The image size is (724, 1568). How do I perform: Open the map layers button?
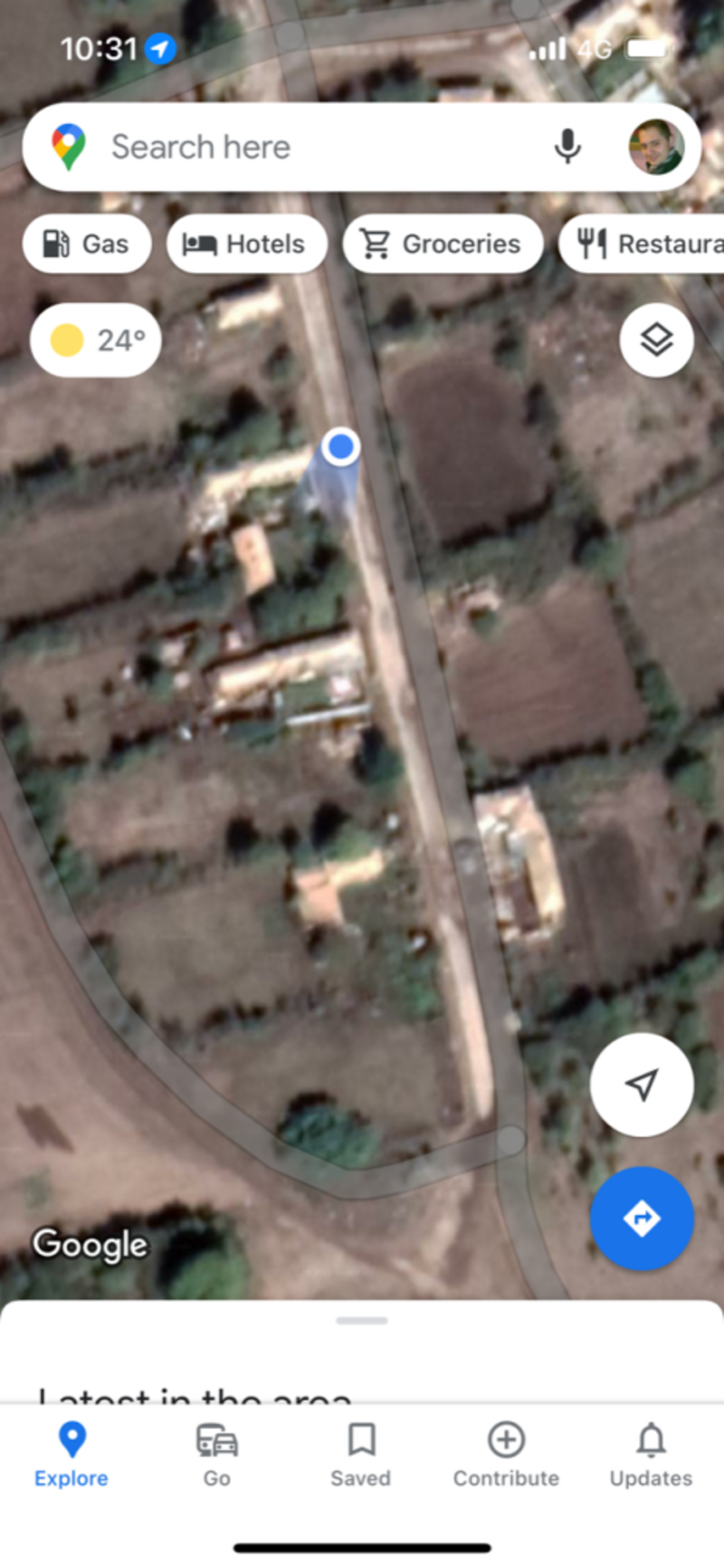pyautogui.click(x=656, y=340)
